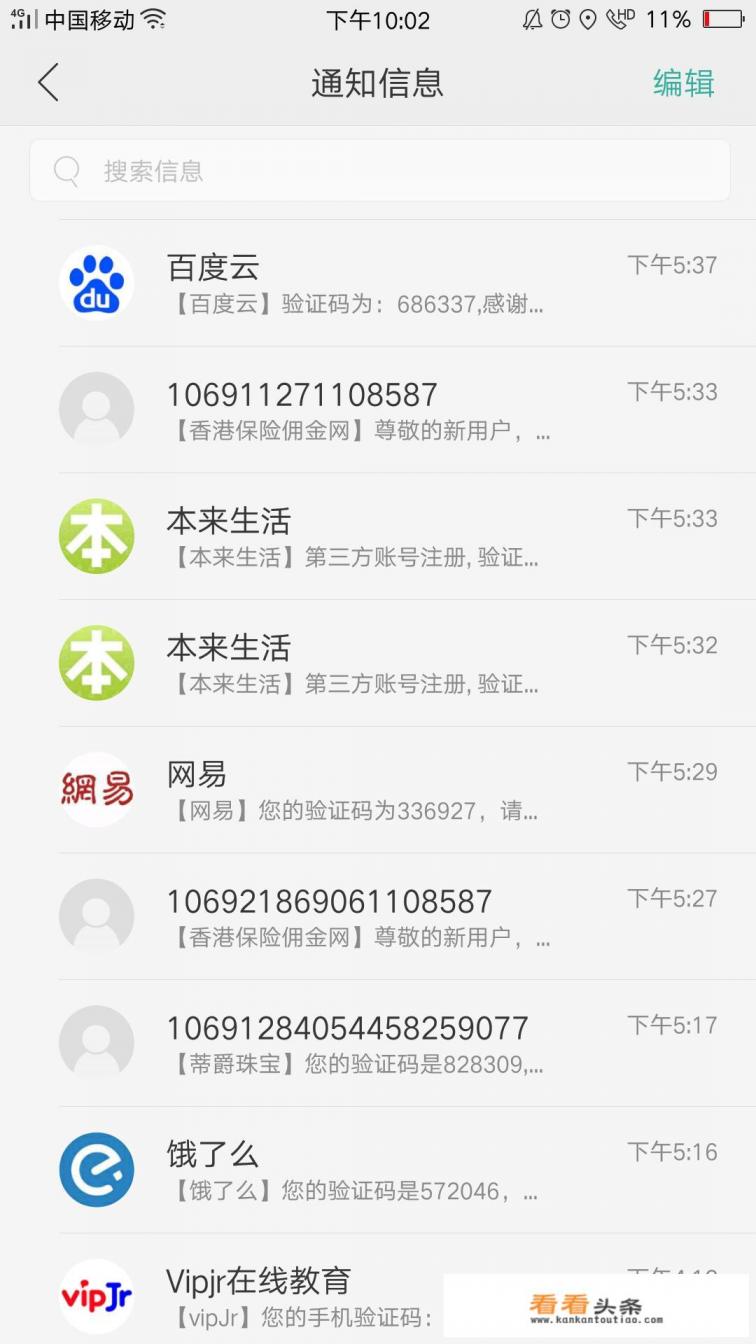
Task: Select the 网易 red logo icon
Action: tap(96, 789)
